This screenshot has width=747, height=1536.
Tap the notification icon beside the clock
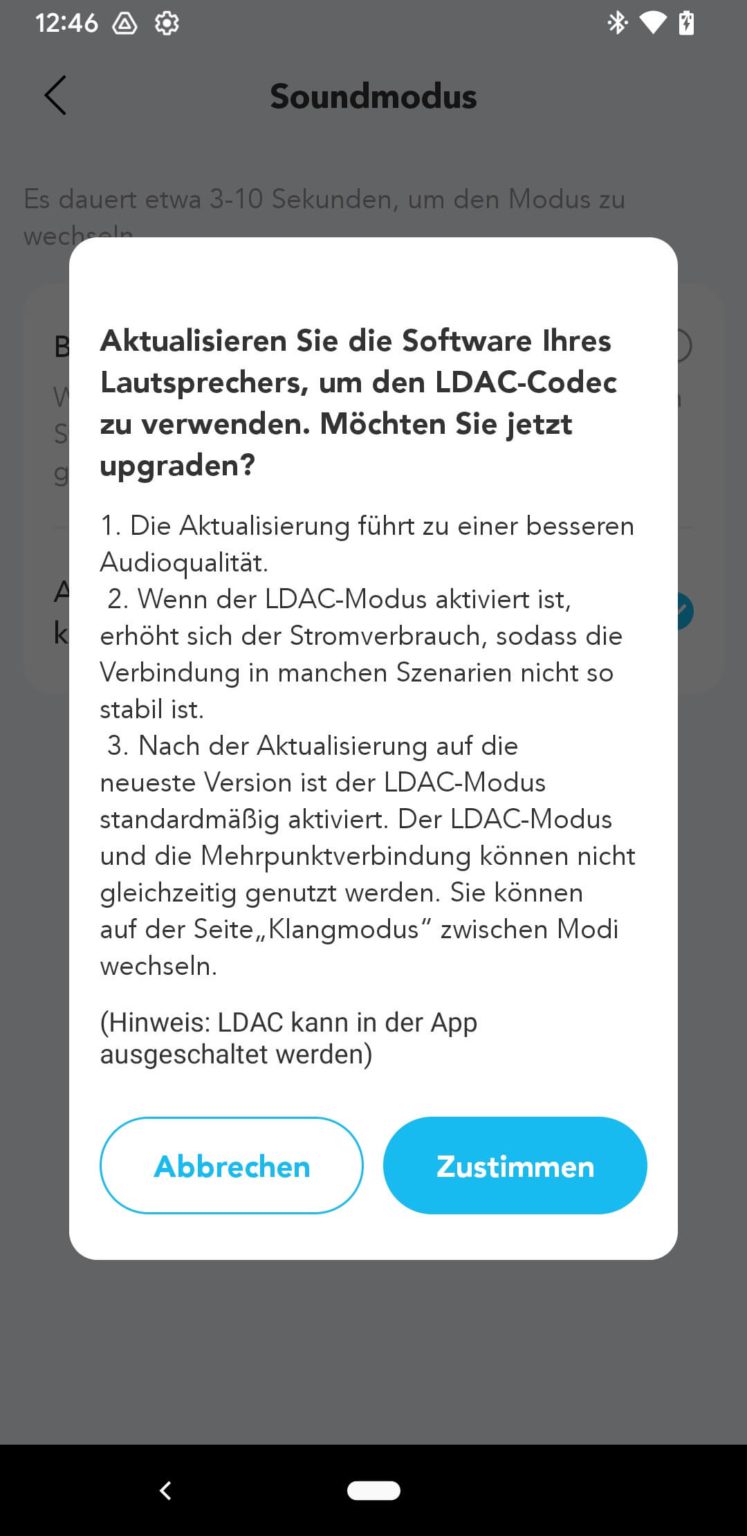pos(123,21)
